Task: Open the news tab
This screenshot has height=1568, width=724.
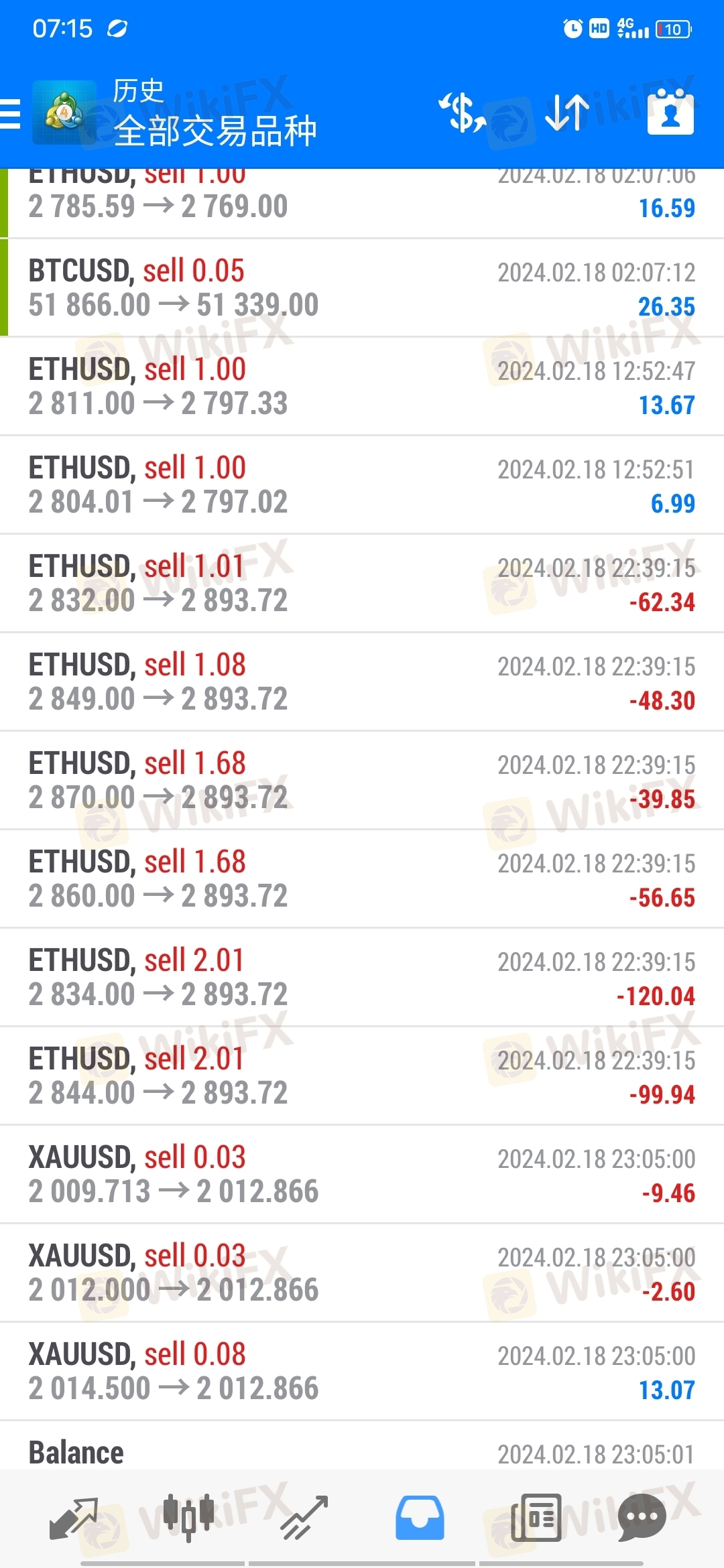Action: [x=536, y=1518]
